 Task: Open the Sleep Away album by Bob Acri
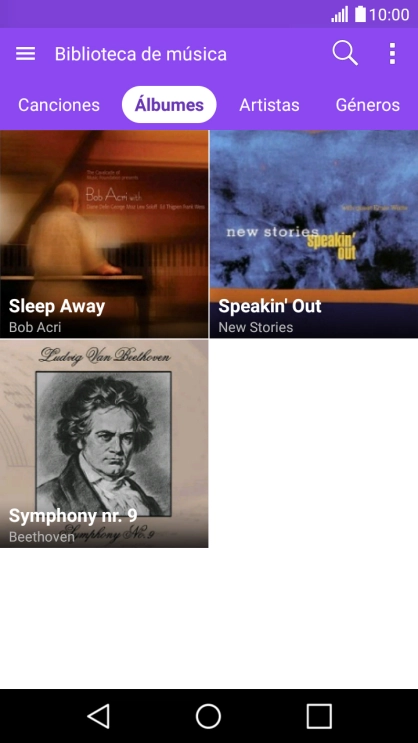[x=104, y=234]
